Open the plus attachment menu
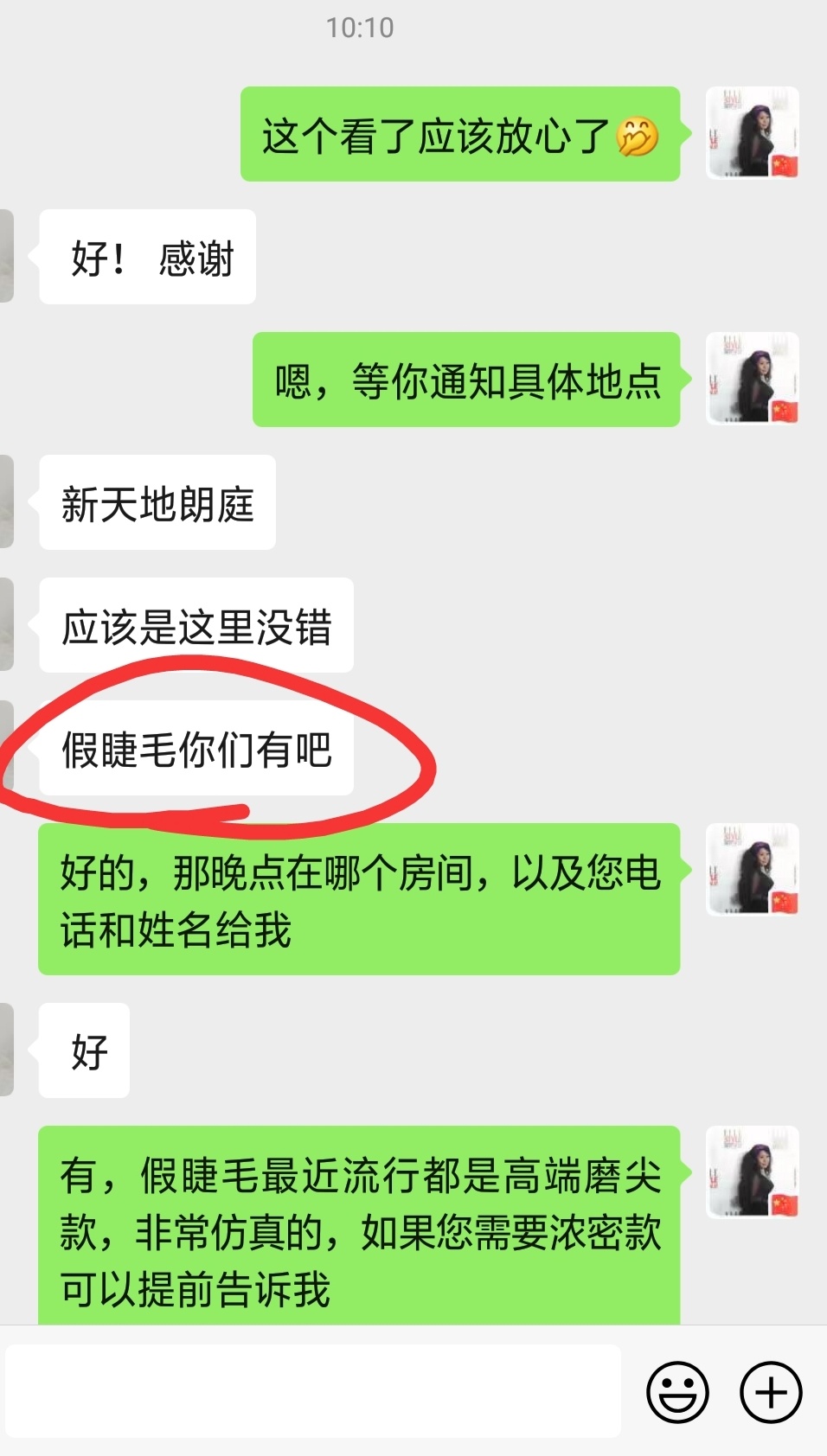This screenshot has height=1456, width=827. 770,1391
